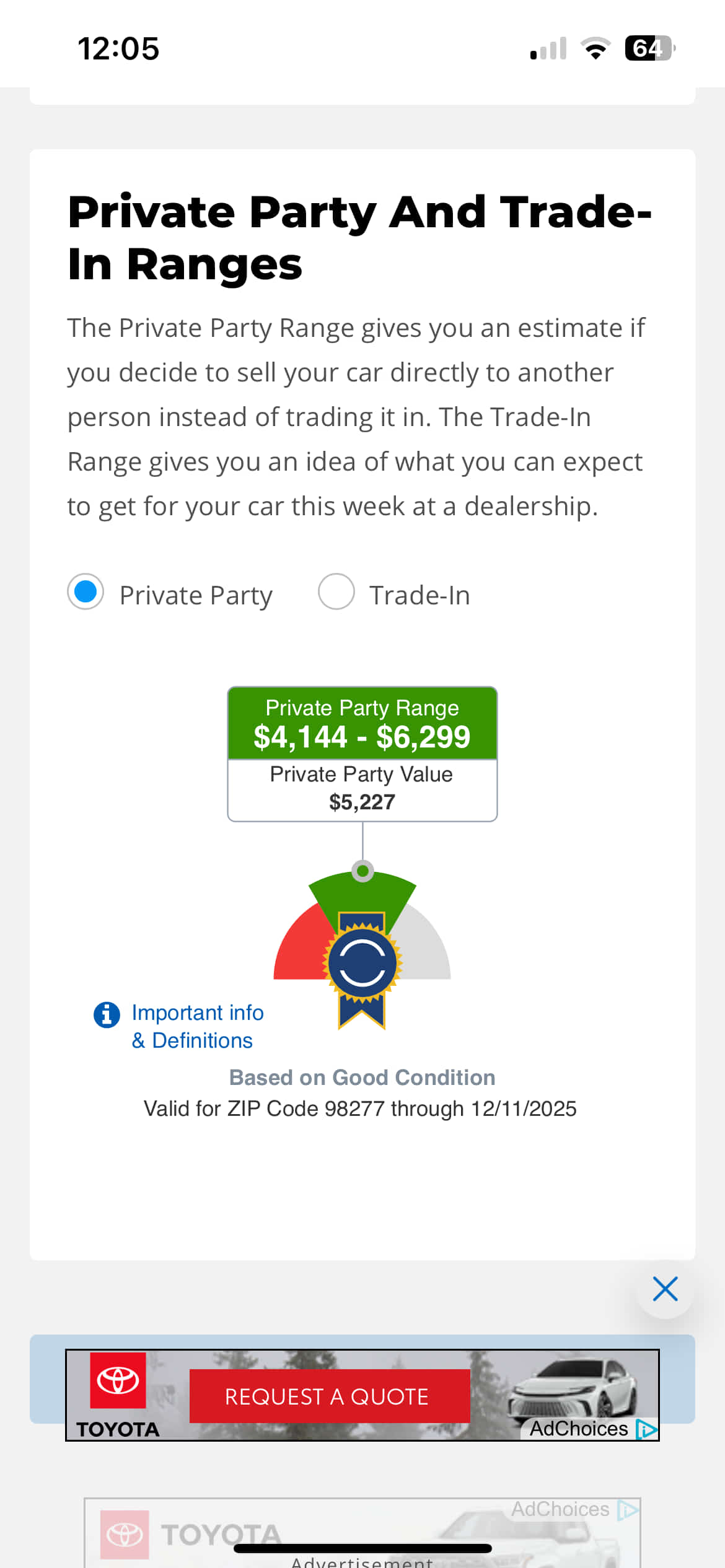
Task: Select the Private Party radio option
Action: coord(86,592)
